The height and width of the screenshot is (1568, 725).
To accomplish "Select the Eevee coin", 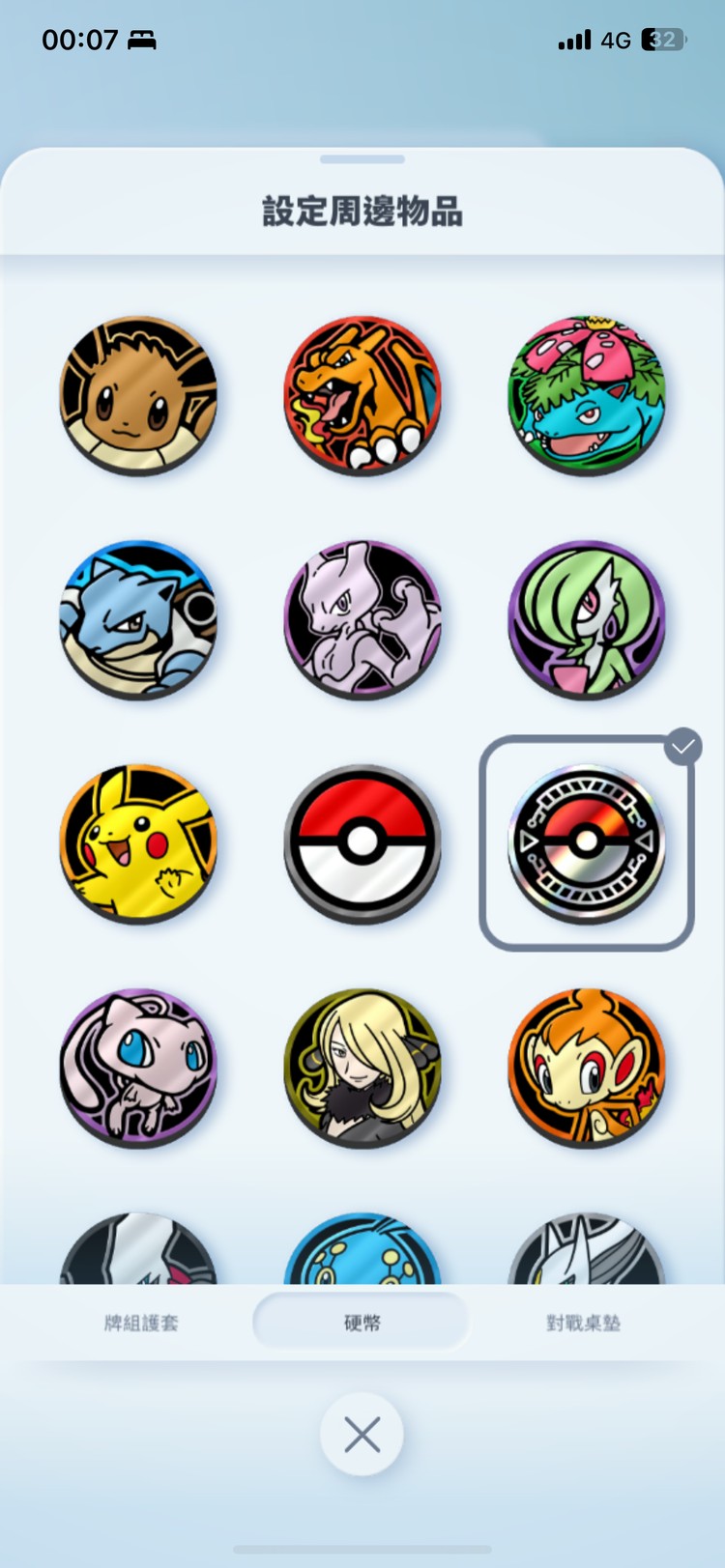I will [138, 395].
